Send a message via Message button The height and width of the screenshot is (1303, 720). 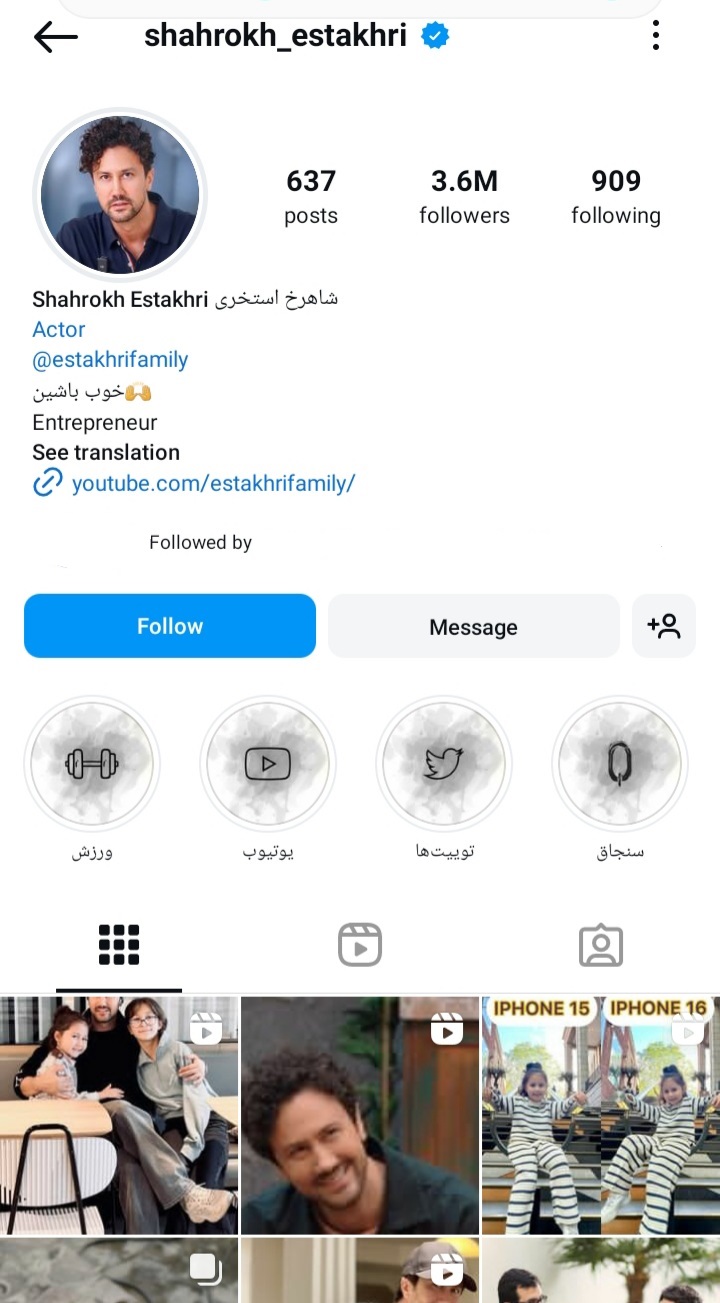coord(473,627)
